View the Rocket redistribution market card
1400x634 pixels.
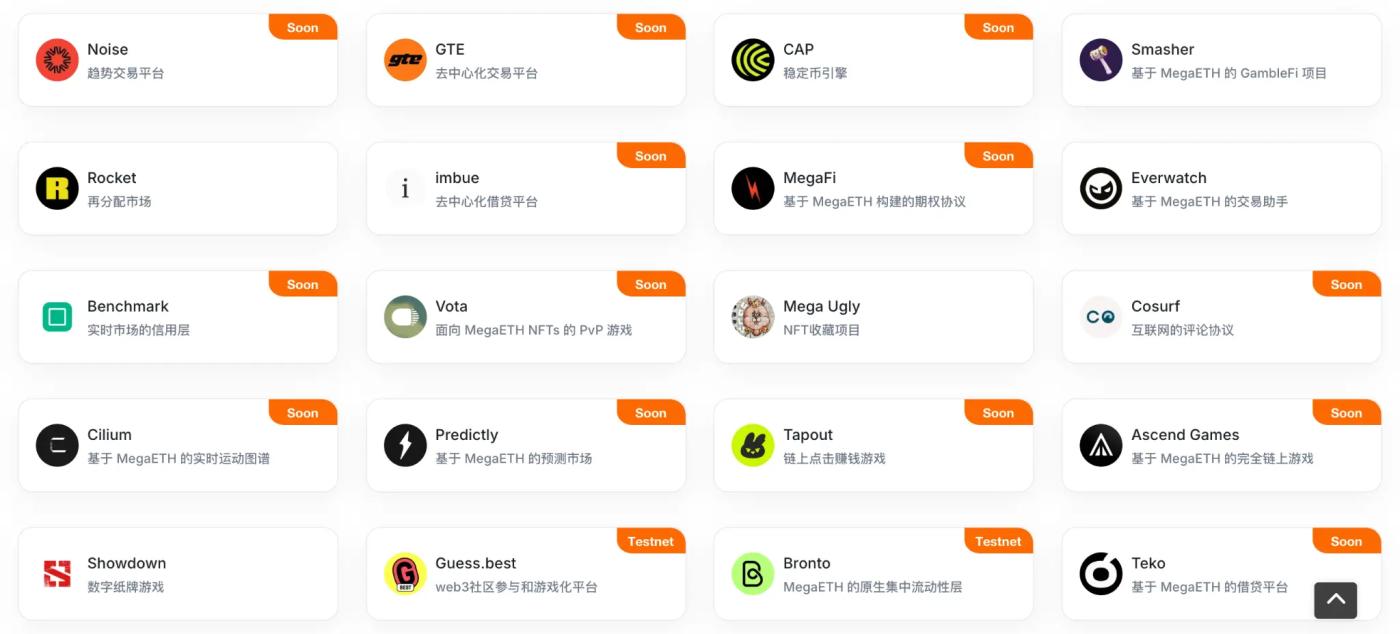tap(178, 188)
